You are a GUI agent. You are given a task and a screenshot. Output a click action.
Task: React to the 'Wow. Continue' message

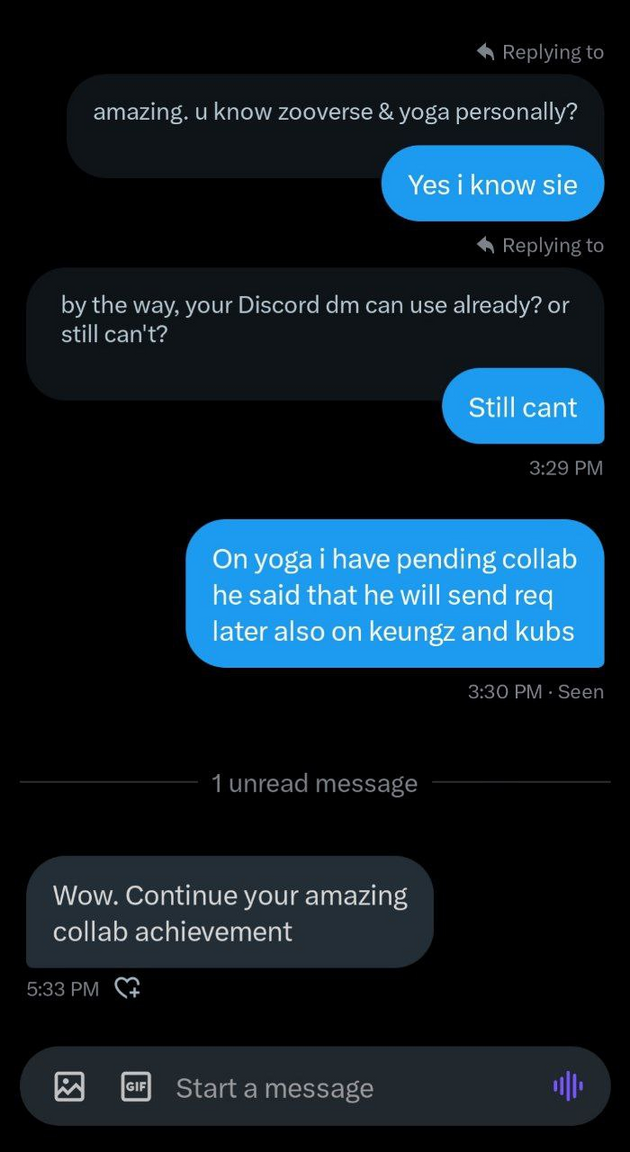[x=127, y=989]
